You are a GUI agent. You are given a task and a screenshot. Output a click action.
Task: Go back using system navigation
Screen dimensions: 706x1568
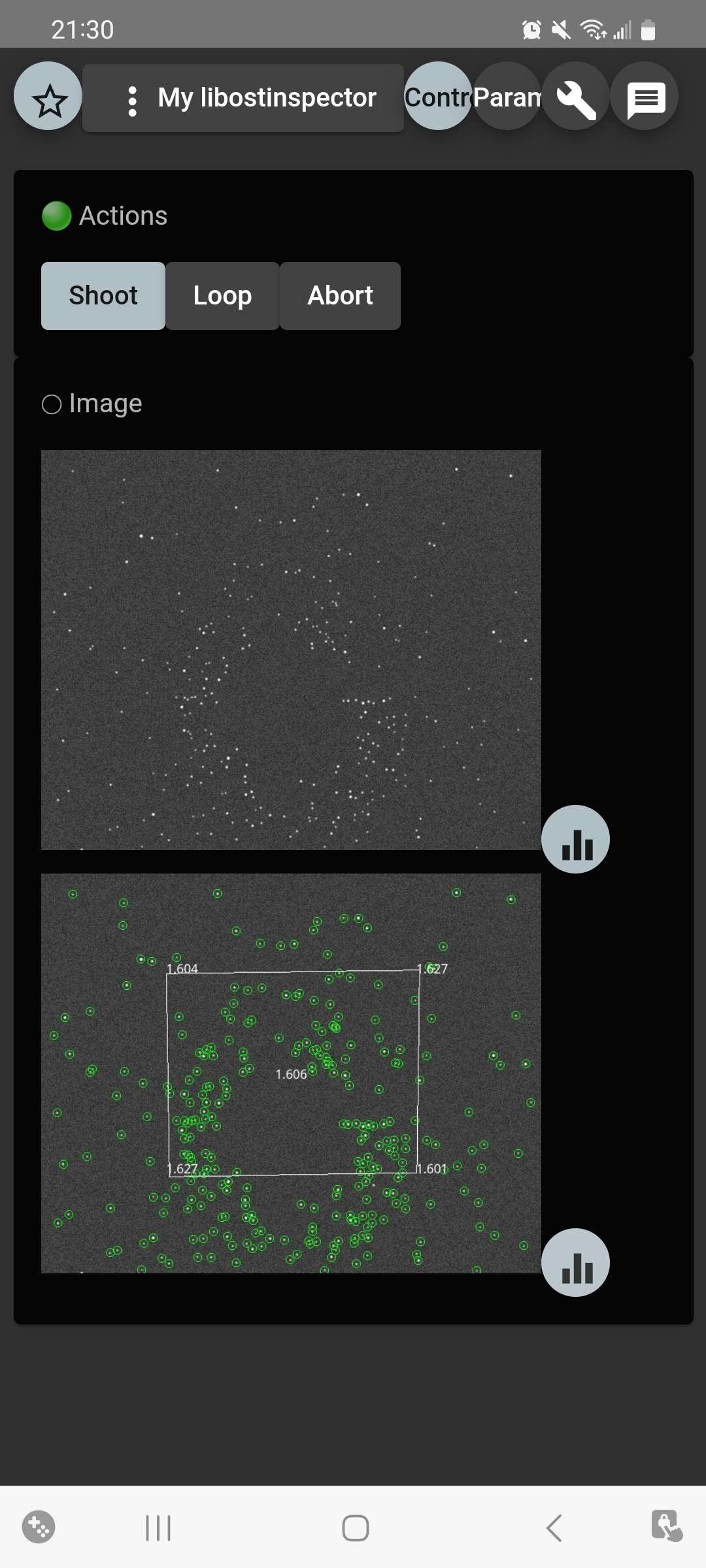[554, 1528]
